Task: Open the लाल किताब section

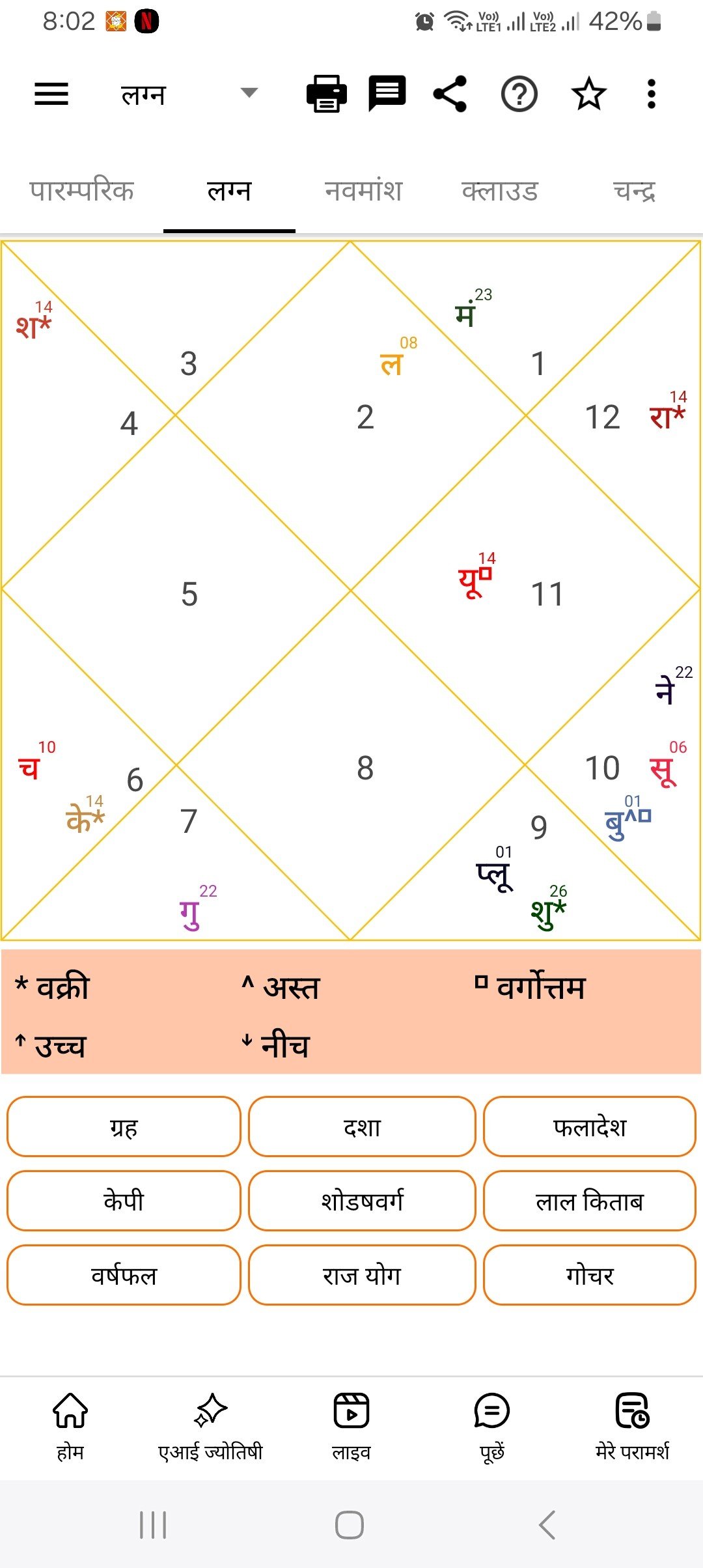Action: (x=589, y=1201)
